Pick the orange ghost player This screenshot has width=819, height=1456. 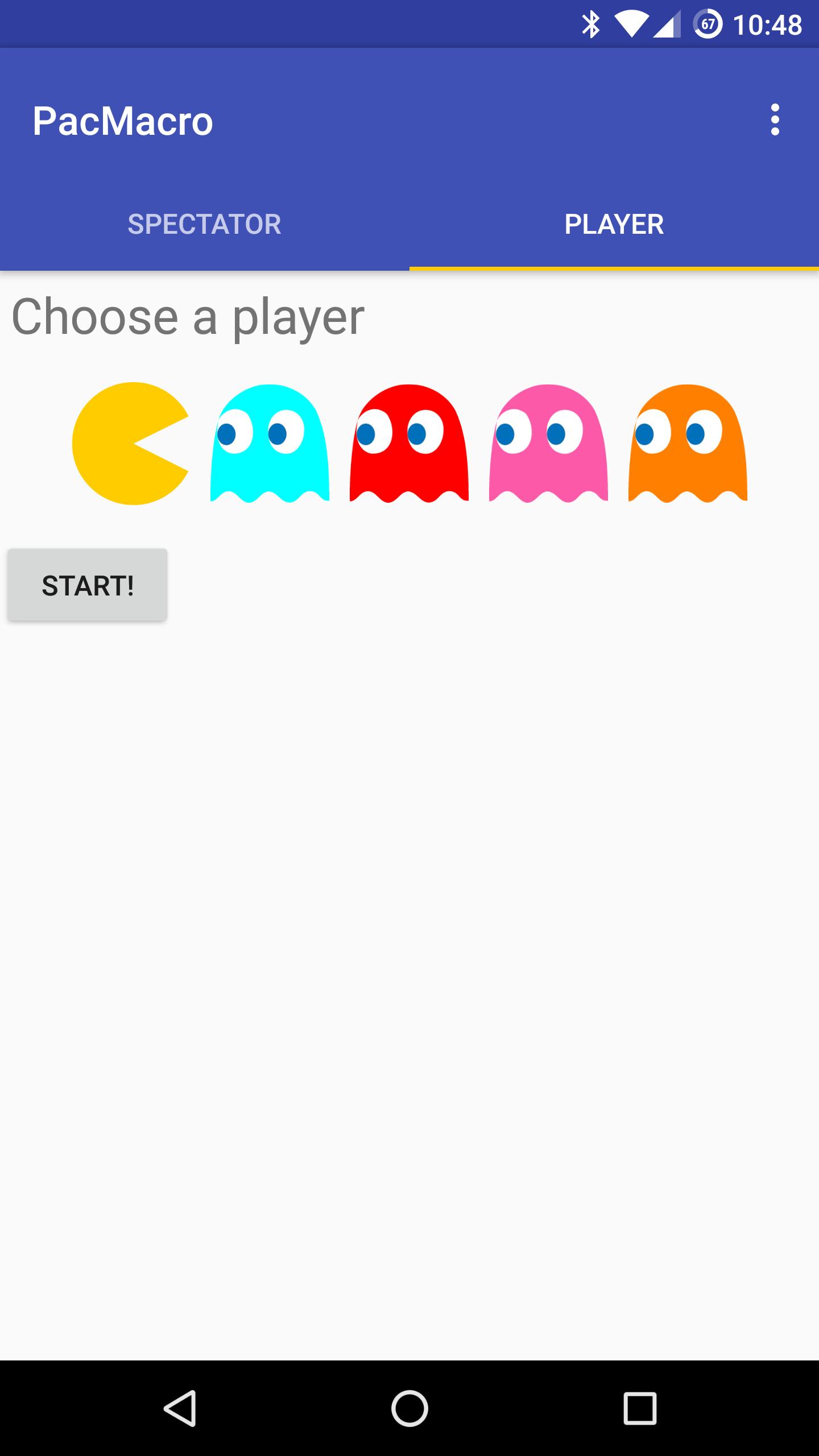point(688,444)
